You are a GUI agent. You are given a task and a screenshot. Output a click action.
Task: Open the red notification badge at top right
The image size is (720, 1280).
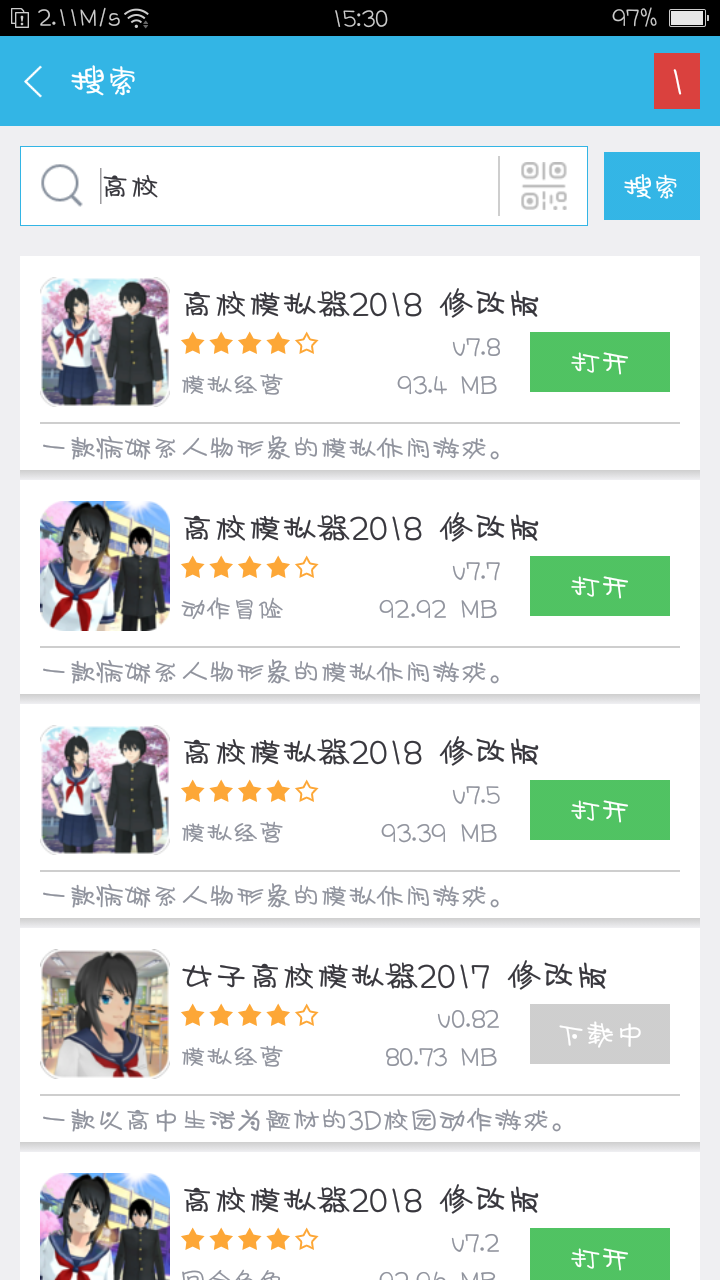click(x=677, y=80)
